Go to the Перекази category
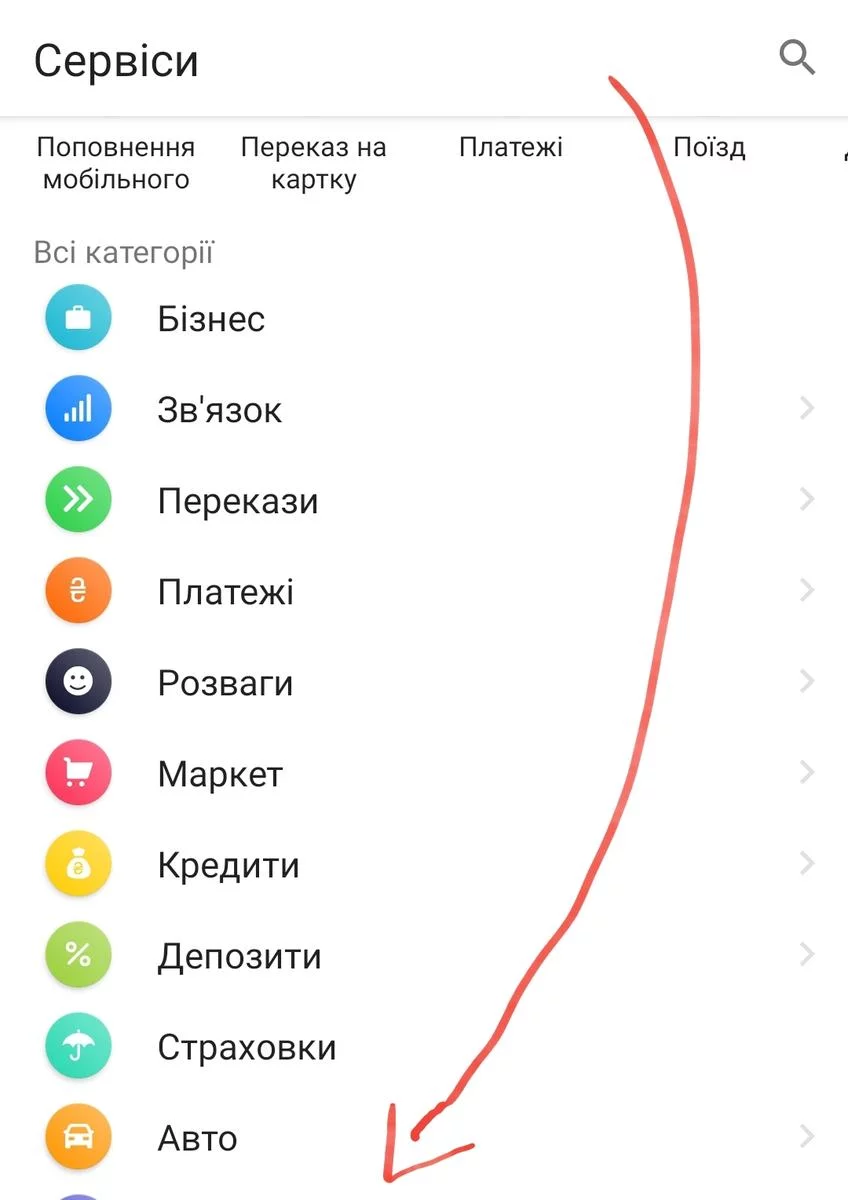Viewport: 848px width, 1200px height. click(x=237, y=501)
